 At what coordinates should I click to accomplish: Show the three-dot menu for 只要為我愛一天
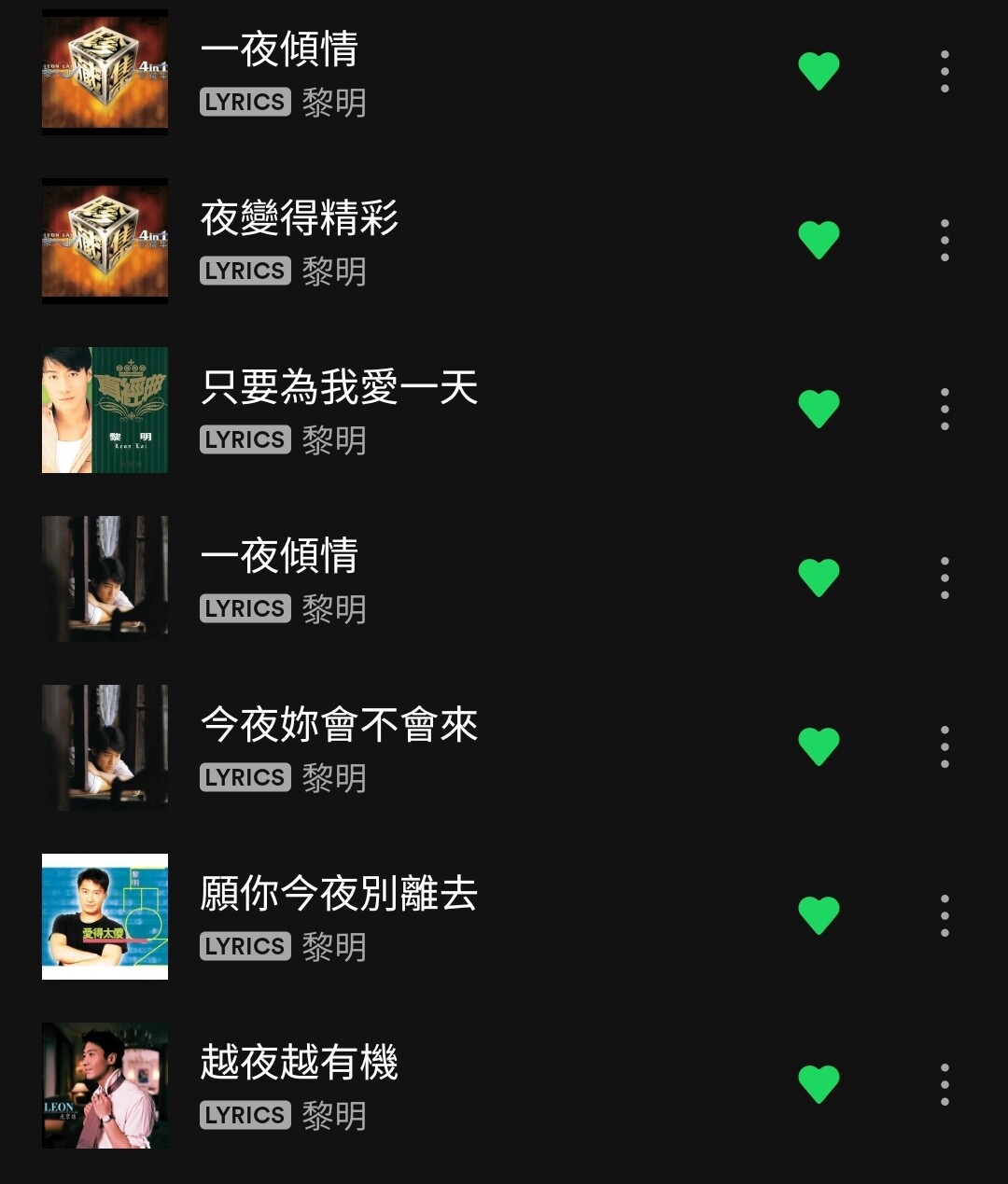945,409
